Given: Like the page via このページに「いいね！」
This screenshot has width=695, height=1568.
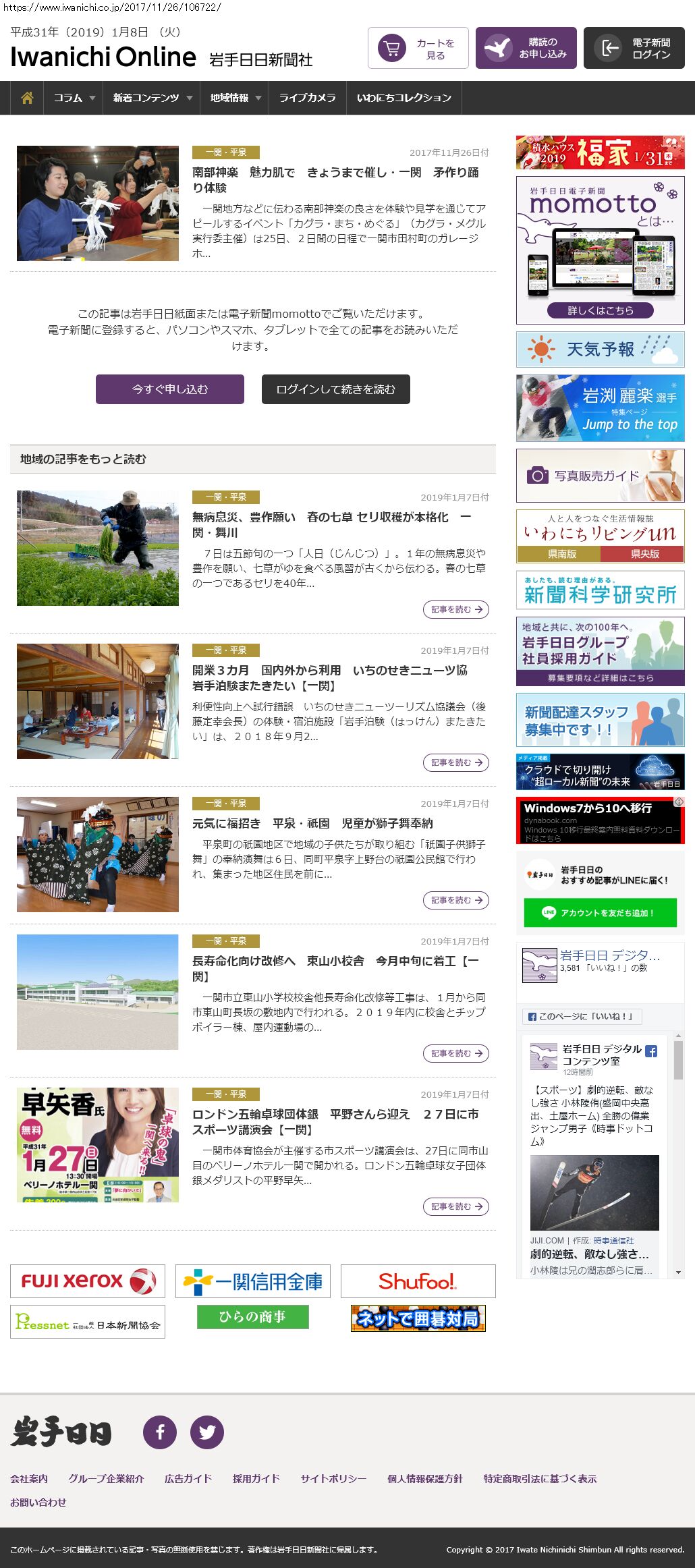Looking at the screenshot, I should click(582, 1016).
